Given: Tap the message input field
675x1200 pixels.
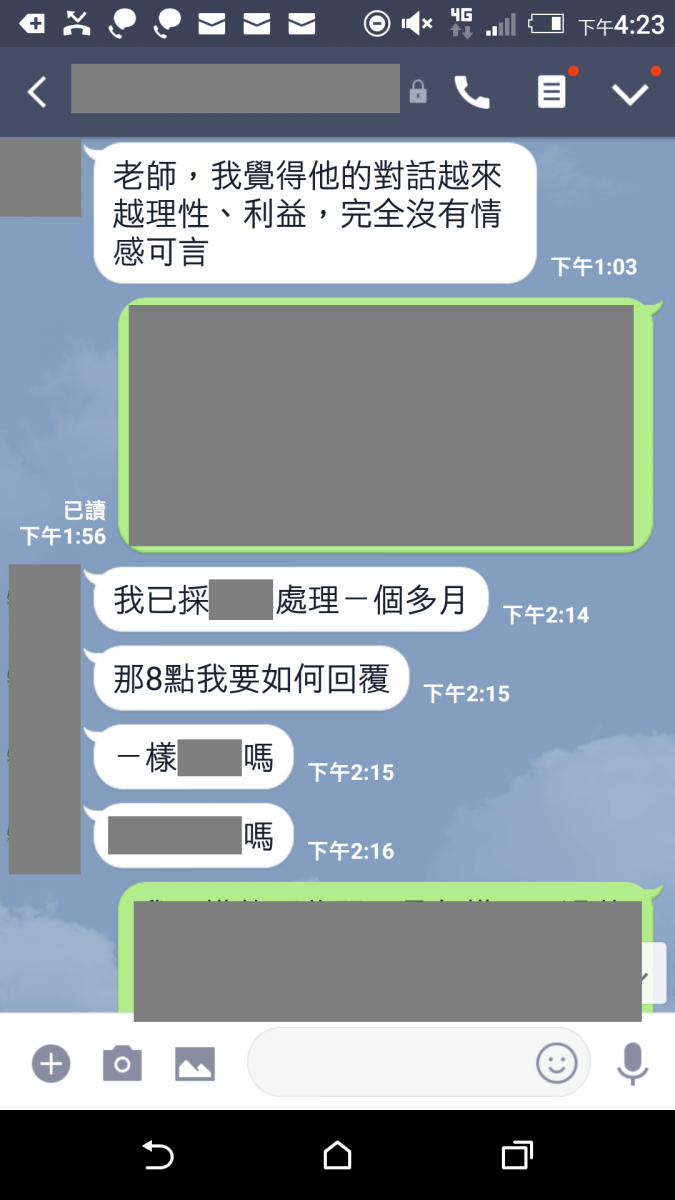Looking at the screenshot, I should [390, 1062].
